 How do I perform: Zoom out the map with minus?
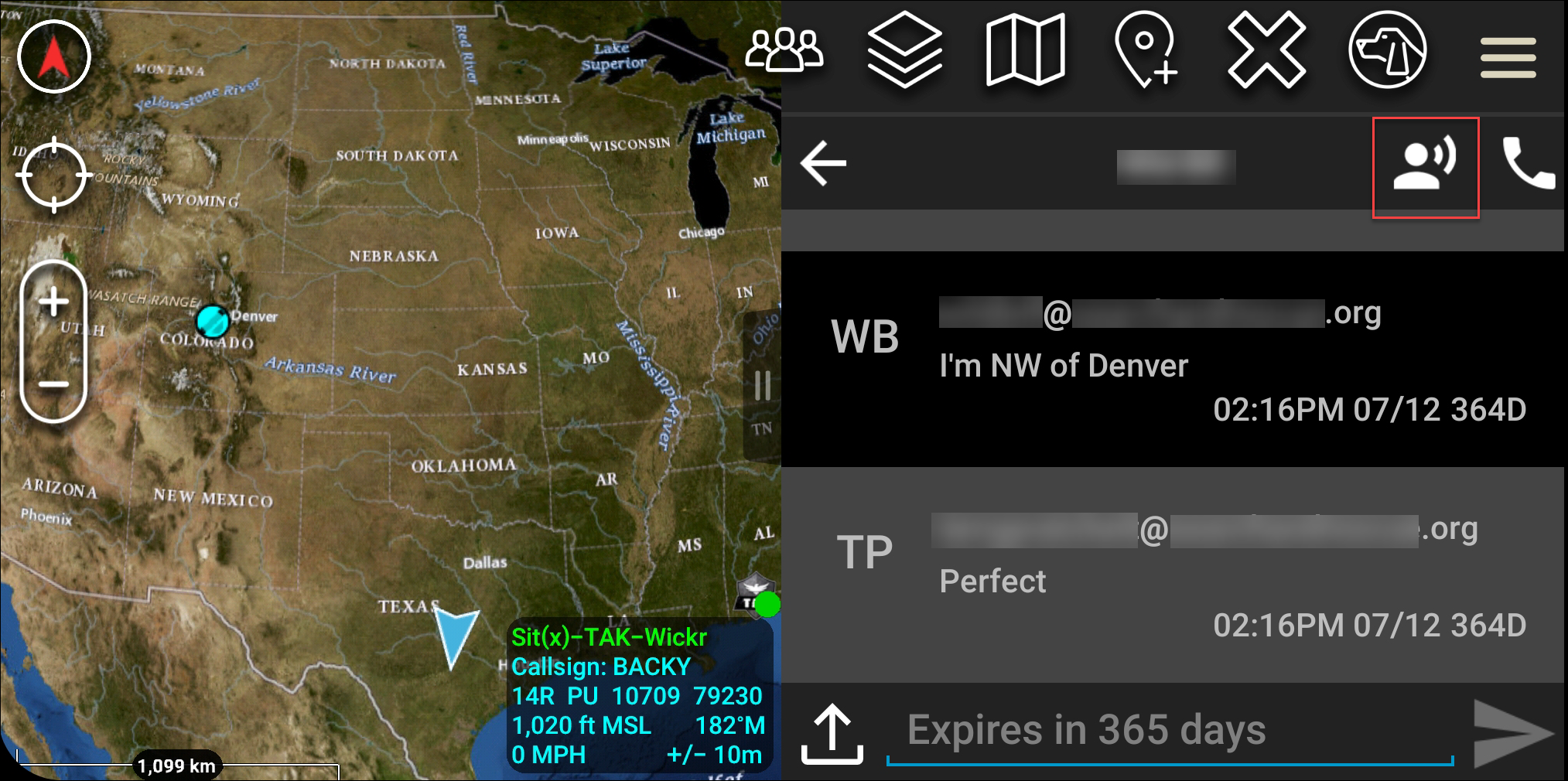point(53,384)
